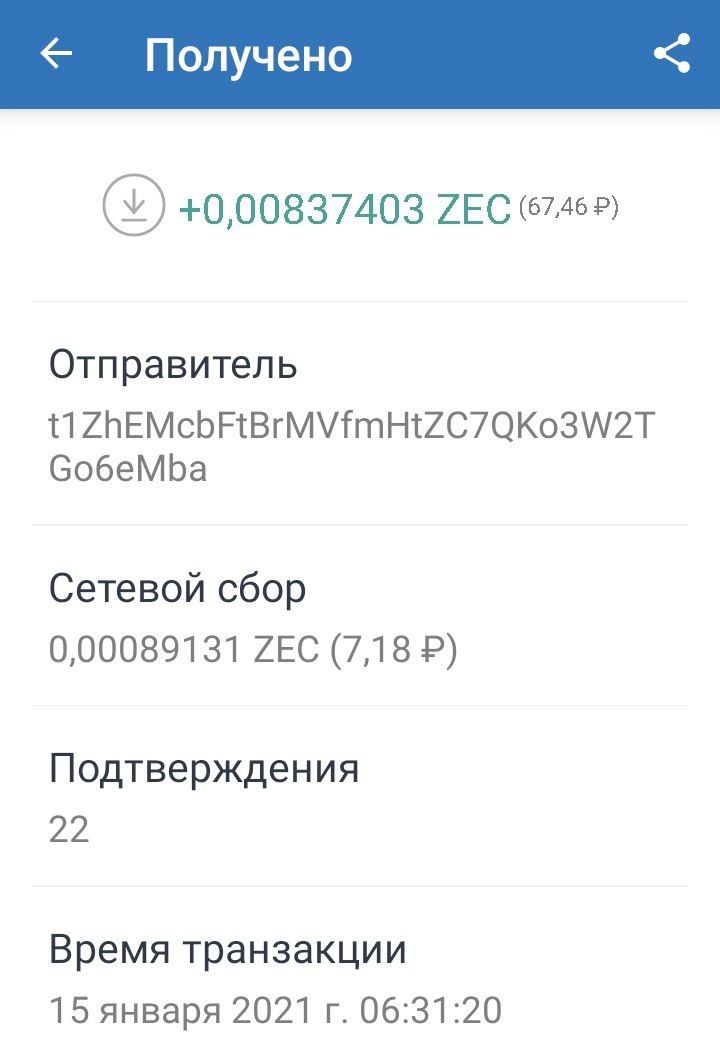Share this transaction's details
The height and width of the screenshot is (1039, 720).
(x=672, y=54)
